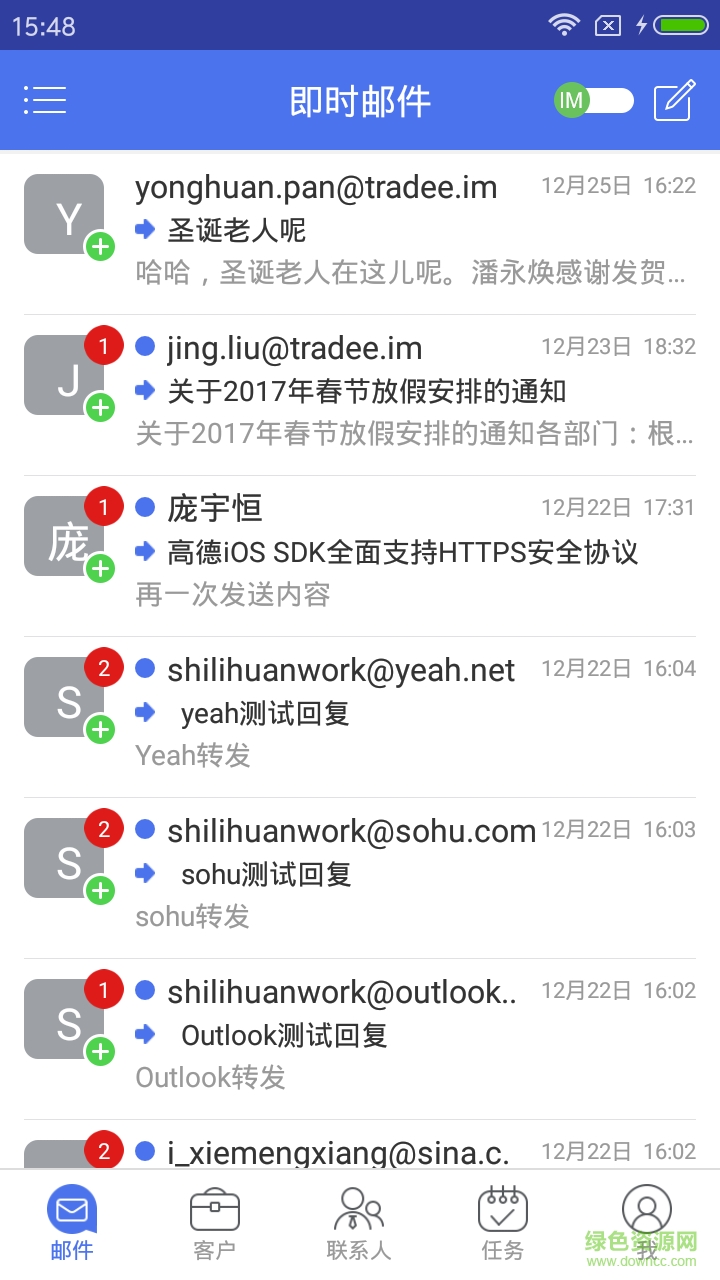Switch to the 联系人 tab
The height and width of the screenshot is (1280, 720).
pyautogui.click(x=358, y=1224)
